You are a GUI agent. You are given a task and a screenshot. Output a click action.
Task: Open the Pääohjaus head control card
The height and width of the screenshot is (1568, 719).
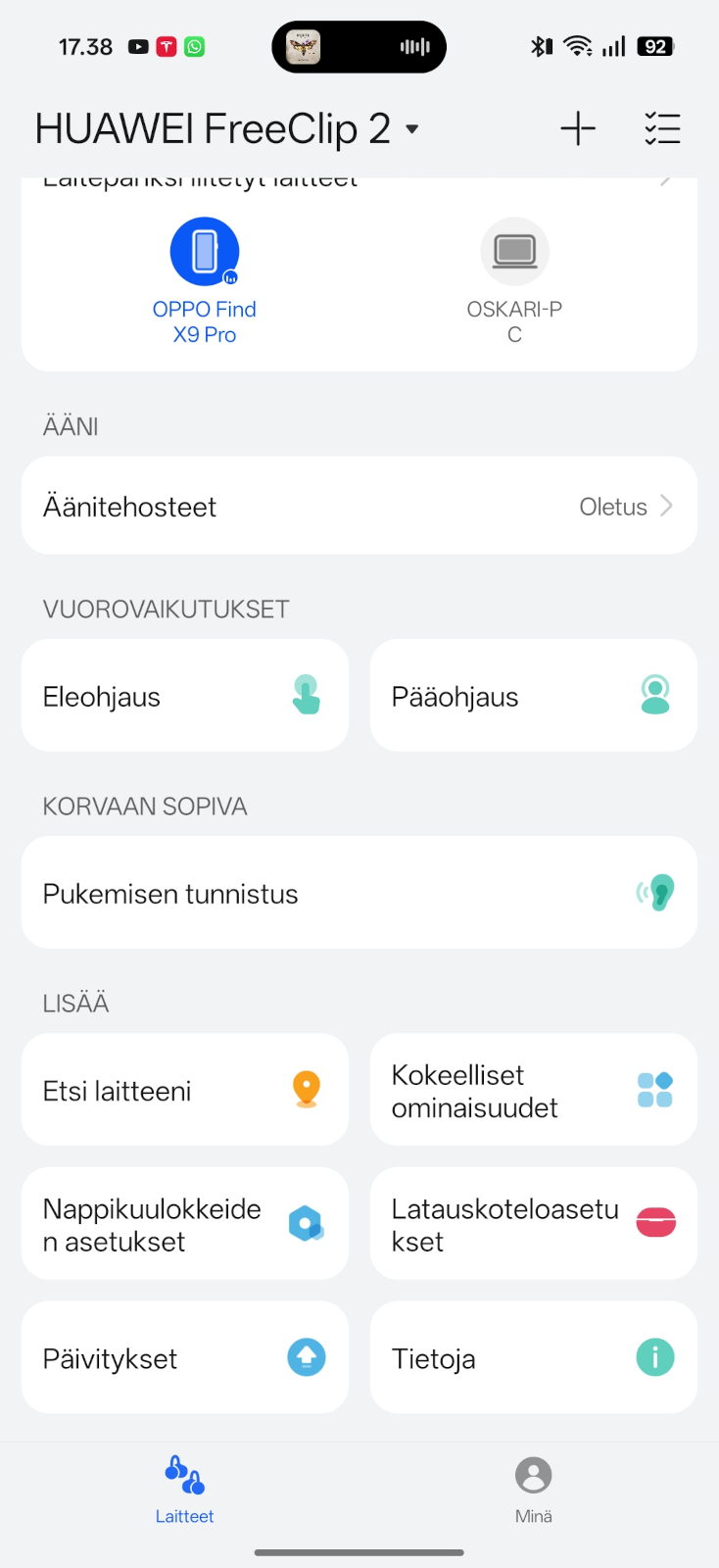534,696
